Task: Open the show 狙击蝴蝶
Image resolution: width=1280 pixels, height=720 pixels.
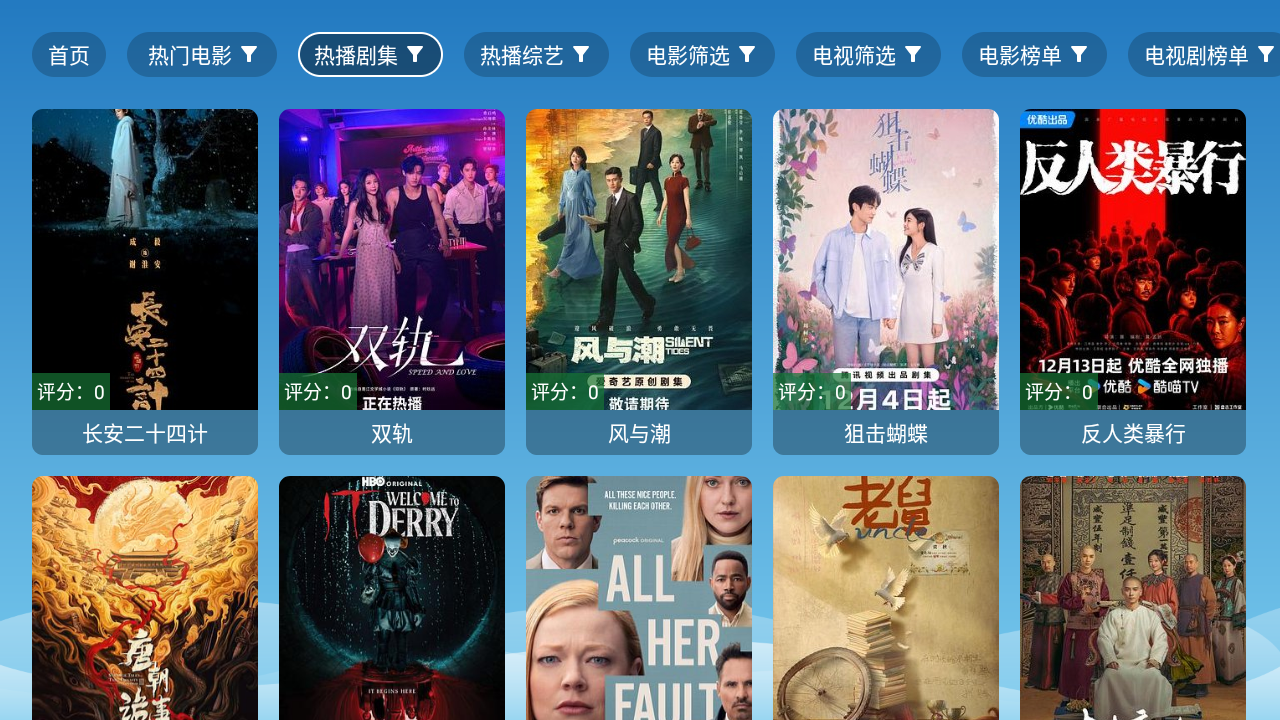Action: pos(886,280)
